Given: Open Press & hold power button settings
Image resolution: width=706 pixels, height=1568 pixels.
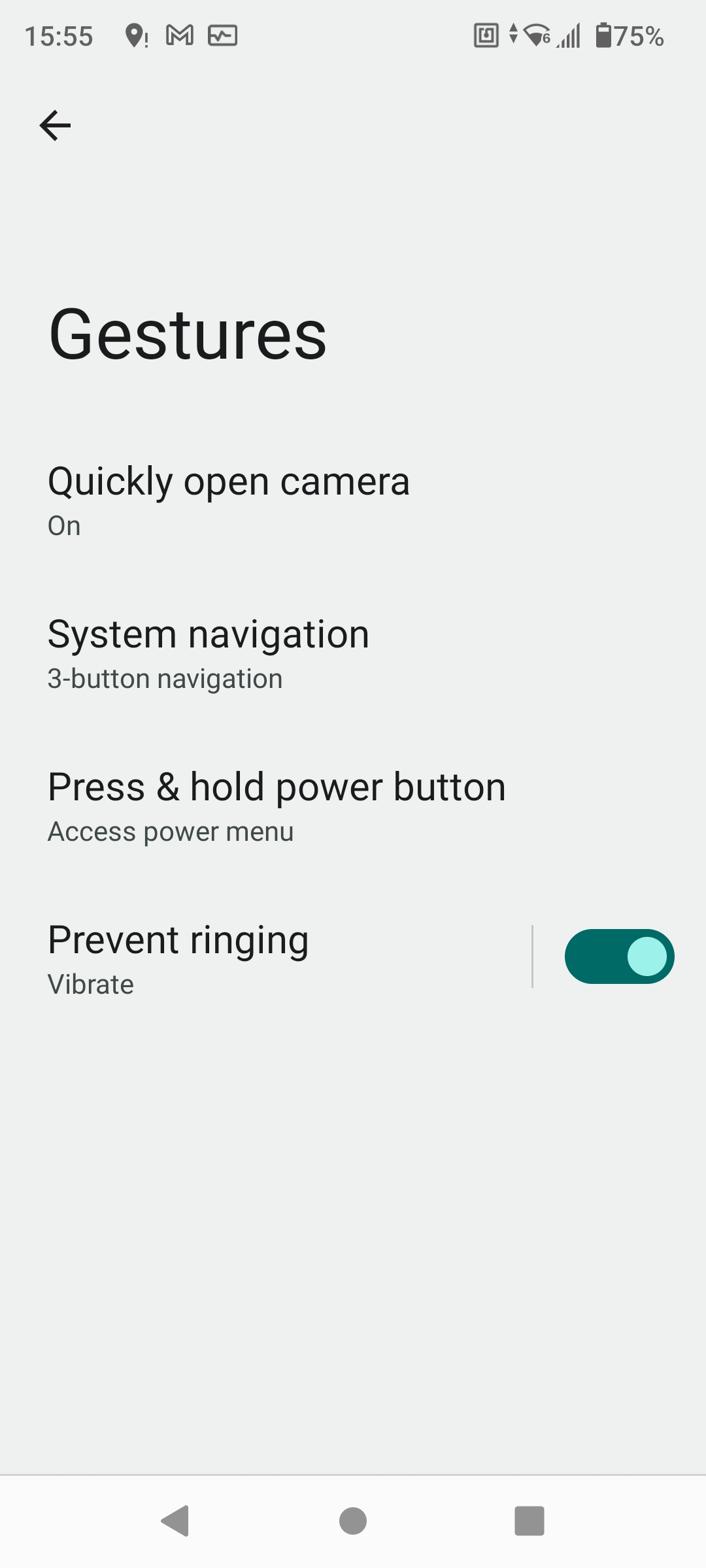Looking at the screenshot, I should [x=353, y=806].
